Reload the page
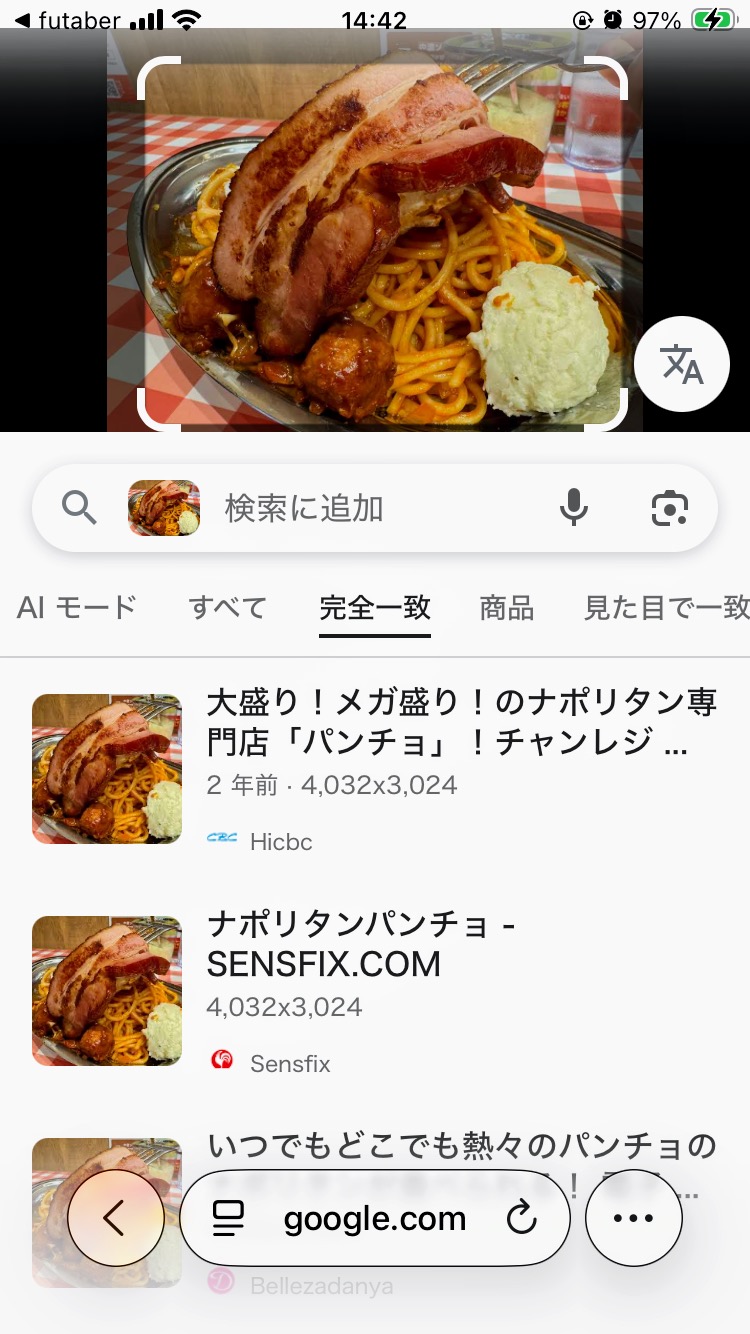Image resolution: width=750 pixels, height=1334 pixels. coord(521,1219)
